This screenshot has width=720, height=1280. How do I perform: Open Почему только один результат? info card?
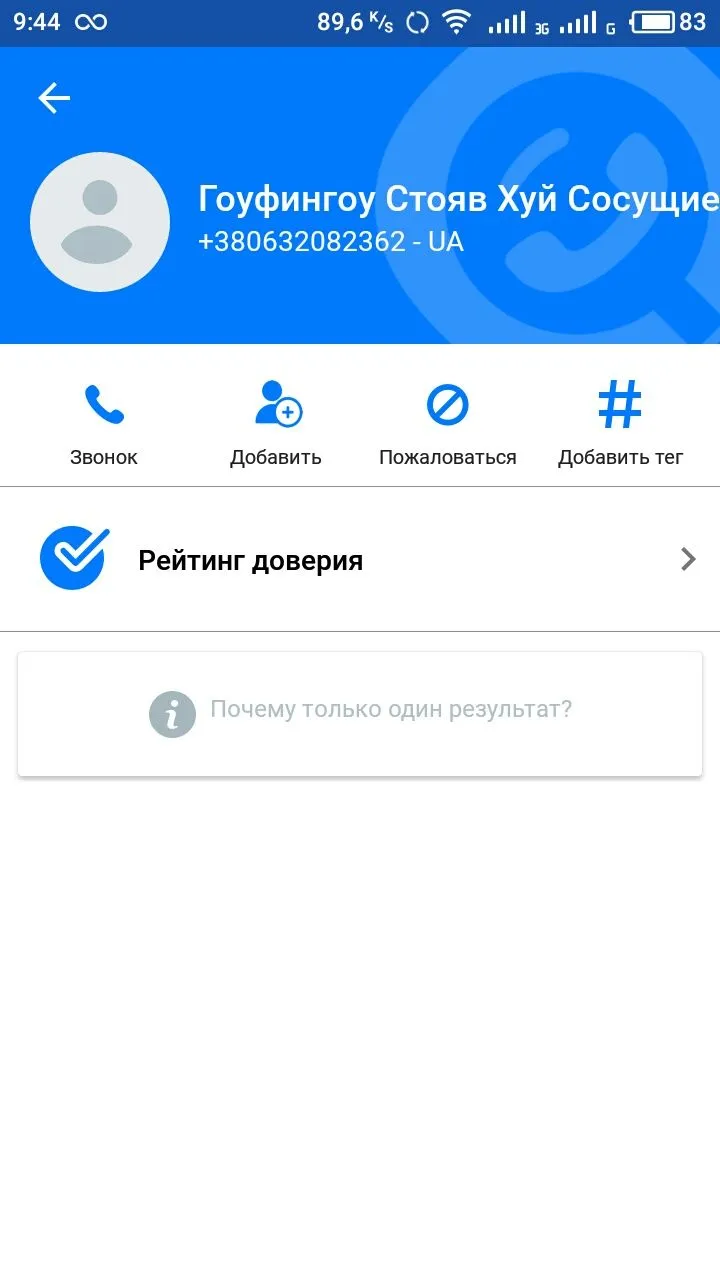point(360,713)
